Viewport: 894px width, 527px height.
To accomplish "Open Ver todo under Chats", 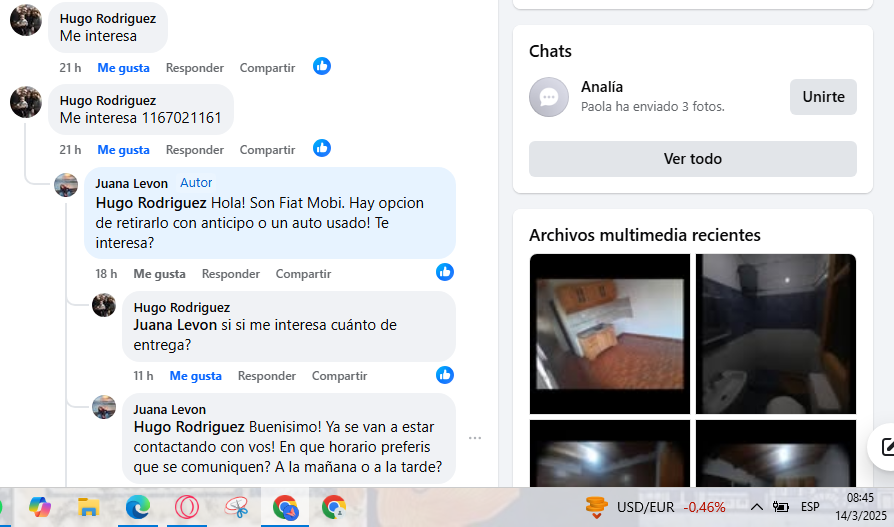I will coord(692,159).
